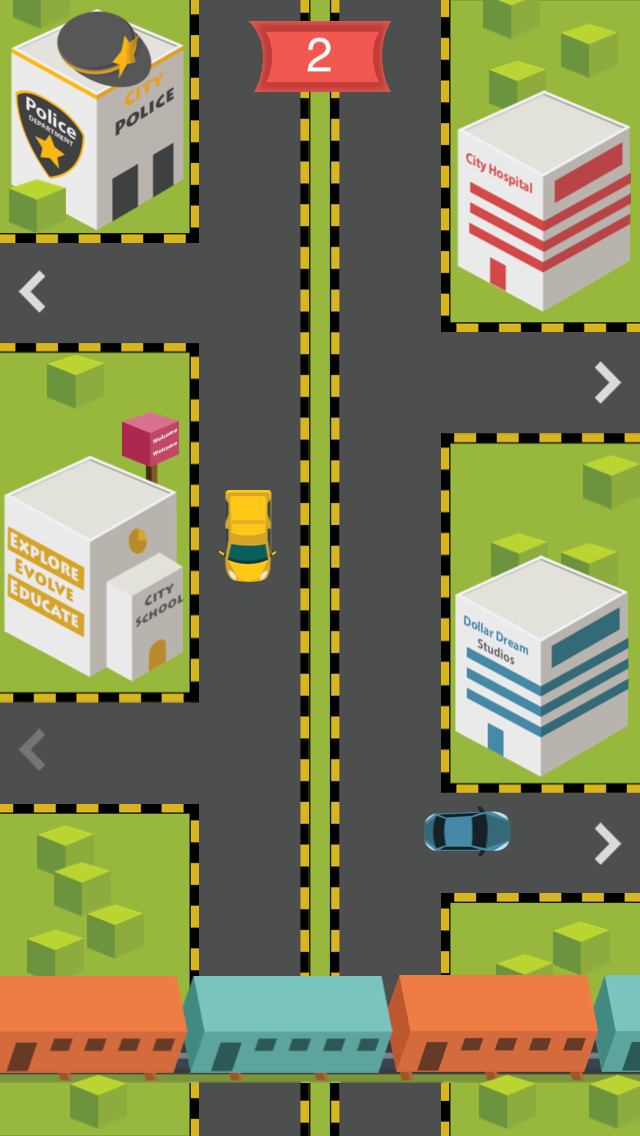Select the dimmed left arrow below City School

(32, 749)
